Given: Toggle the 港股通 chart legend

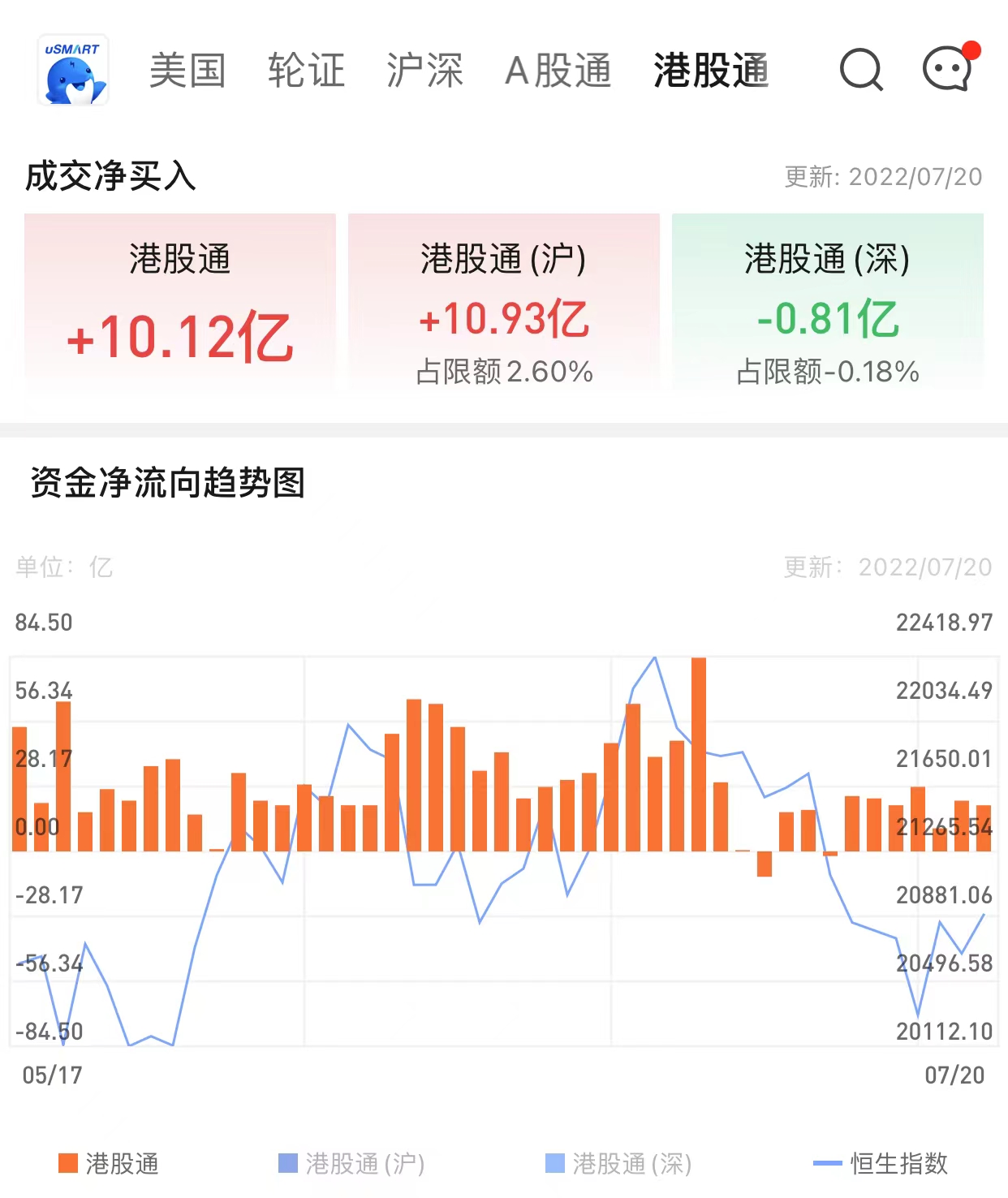Looking at the screenshot, I should click(109, 1163).
